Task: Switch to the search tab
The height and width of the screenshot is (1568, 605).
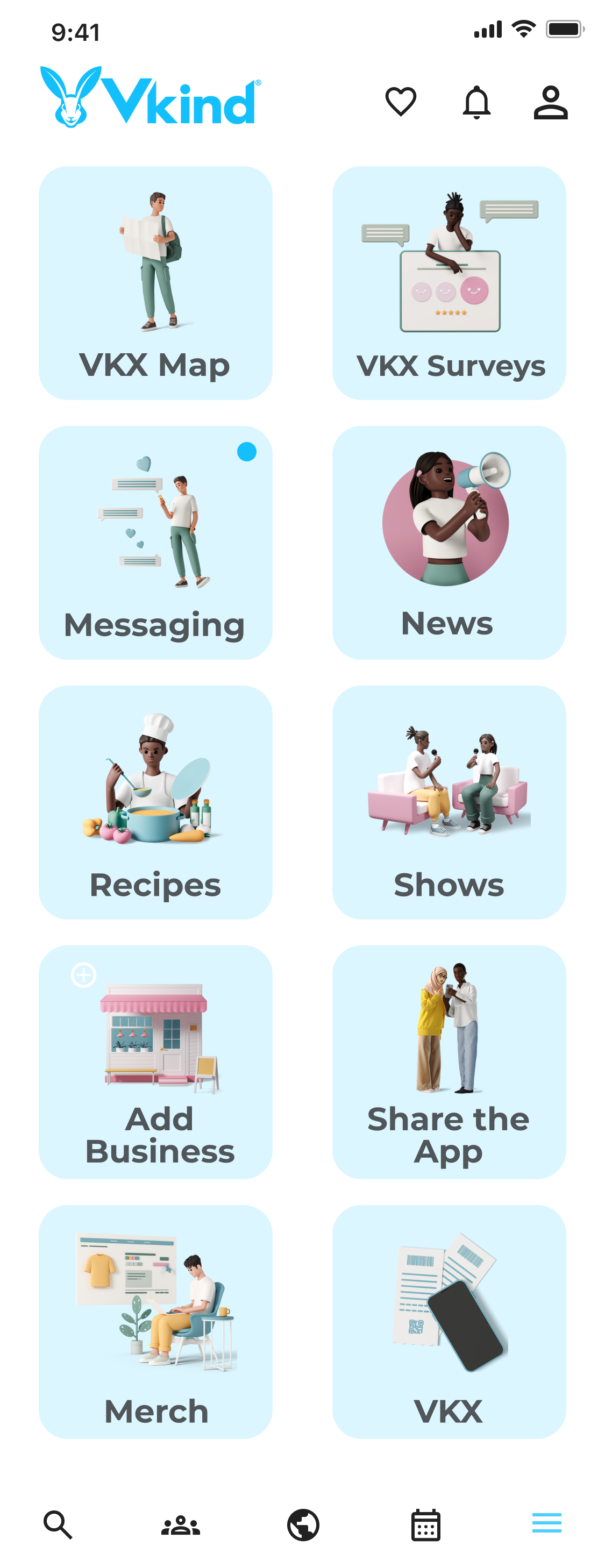Action: [x=58, y=1524]
